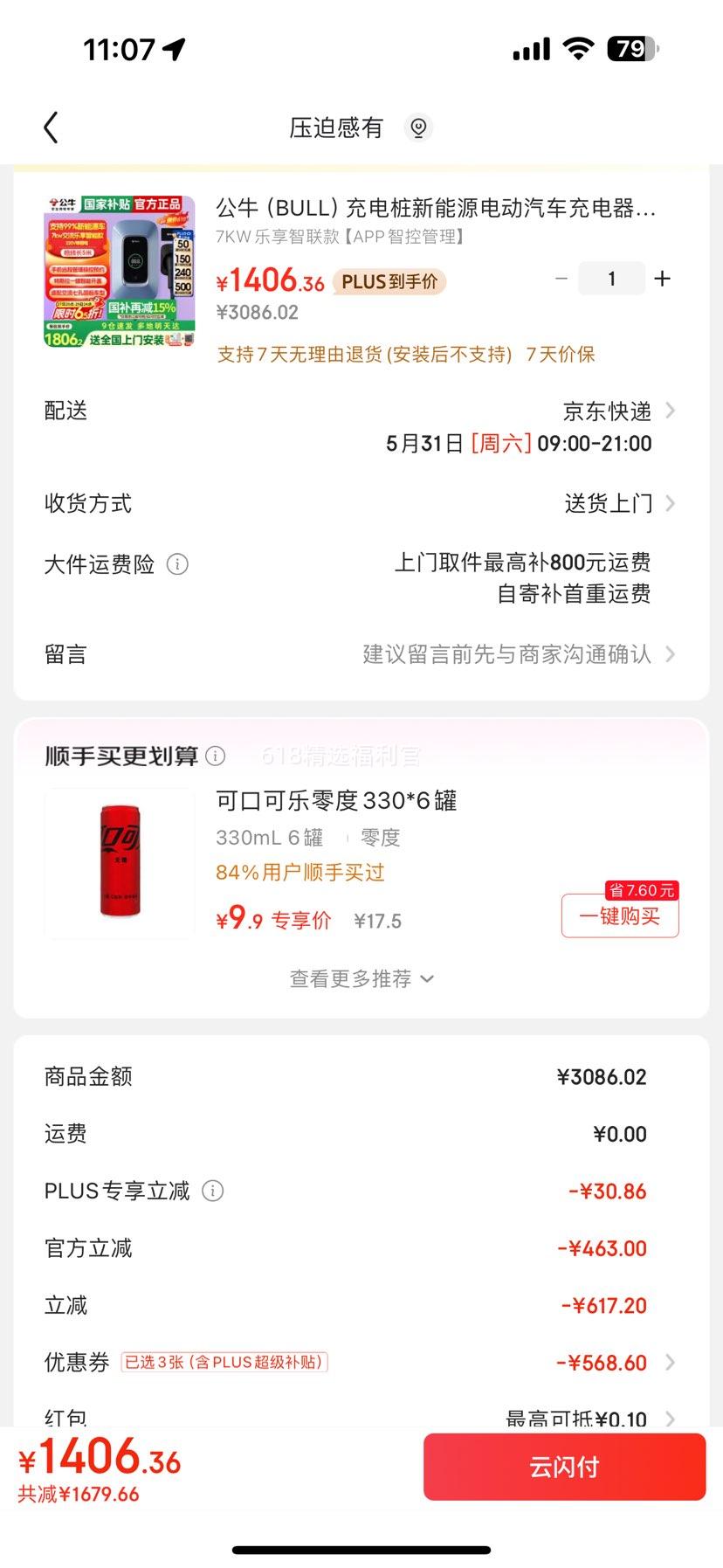Open the 可口可乐零度 product card
Viewport: 723px width, 1568px height.
pyautogui.click(x=120, y=863)
